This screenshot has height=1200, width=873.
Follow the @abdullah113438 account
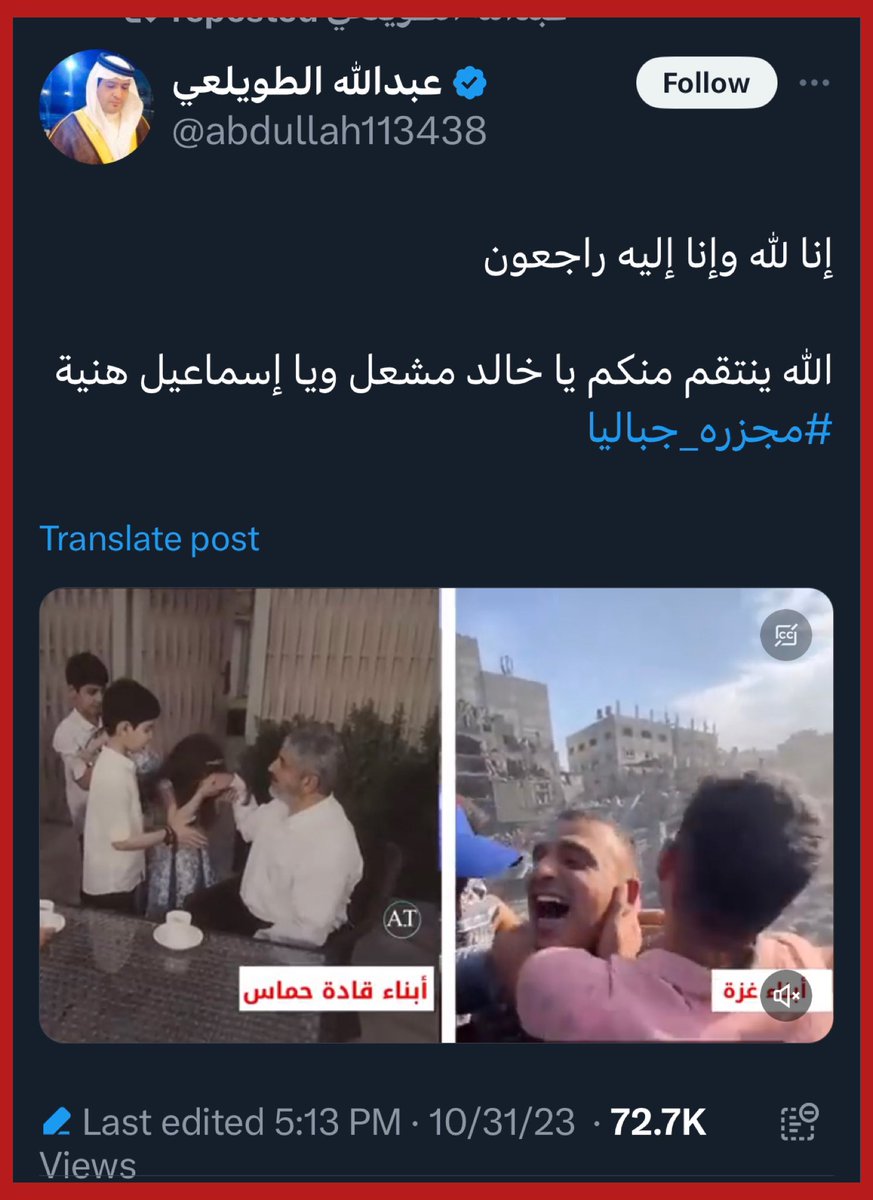click(706, 82)
